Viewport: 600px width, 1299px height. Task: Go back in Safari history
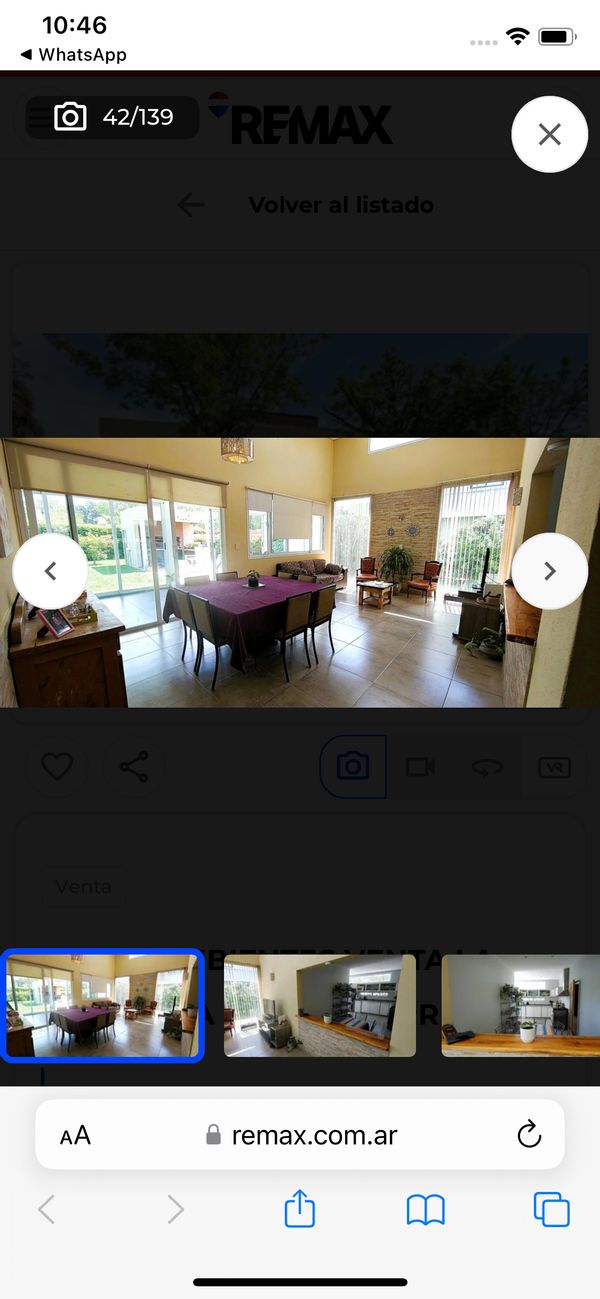coord(46,1210)
